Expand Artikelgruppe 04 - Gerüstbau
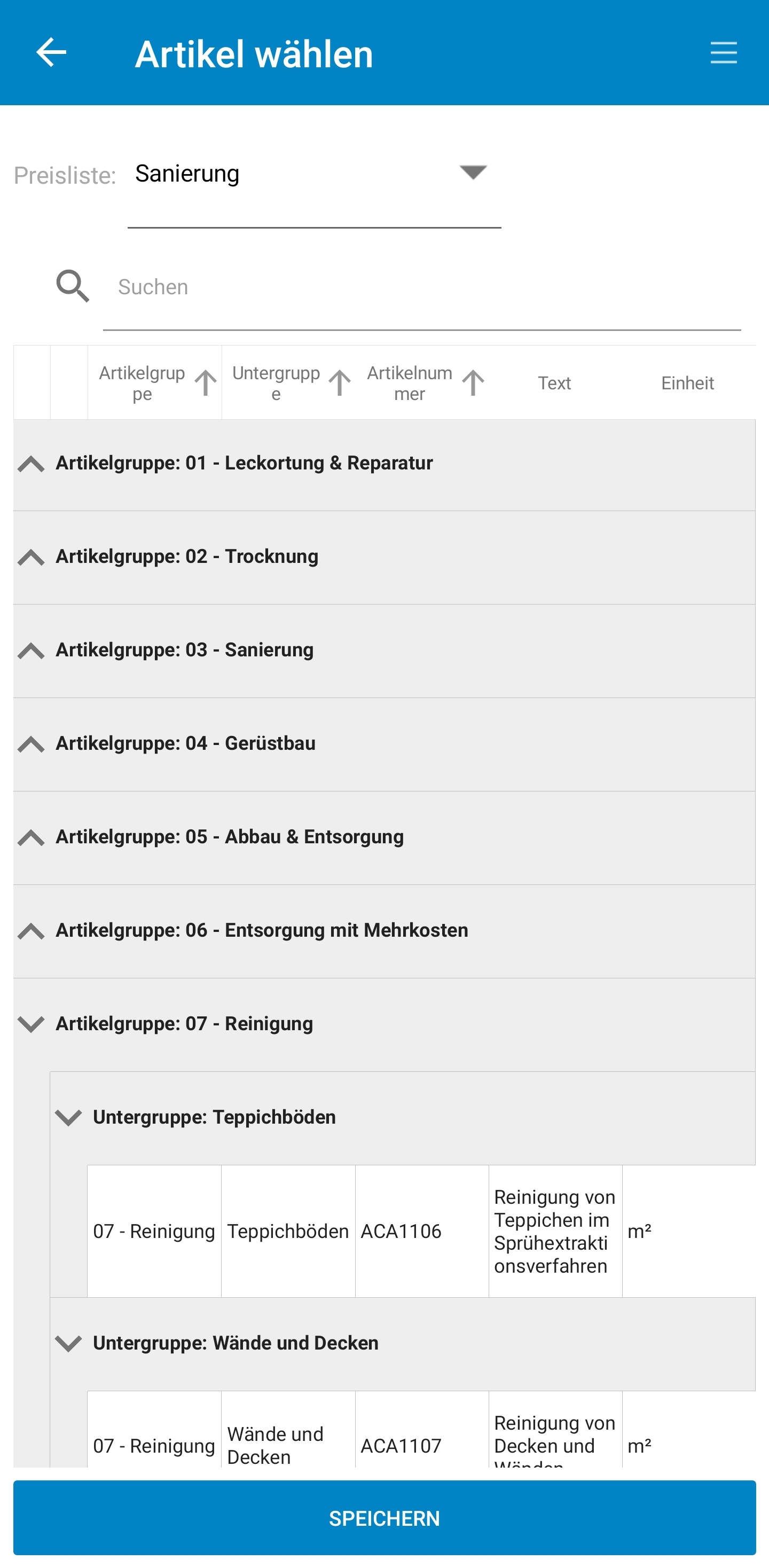The image size is (769, 1568). 32,744
